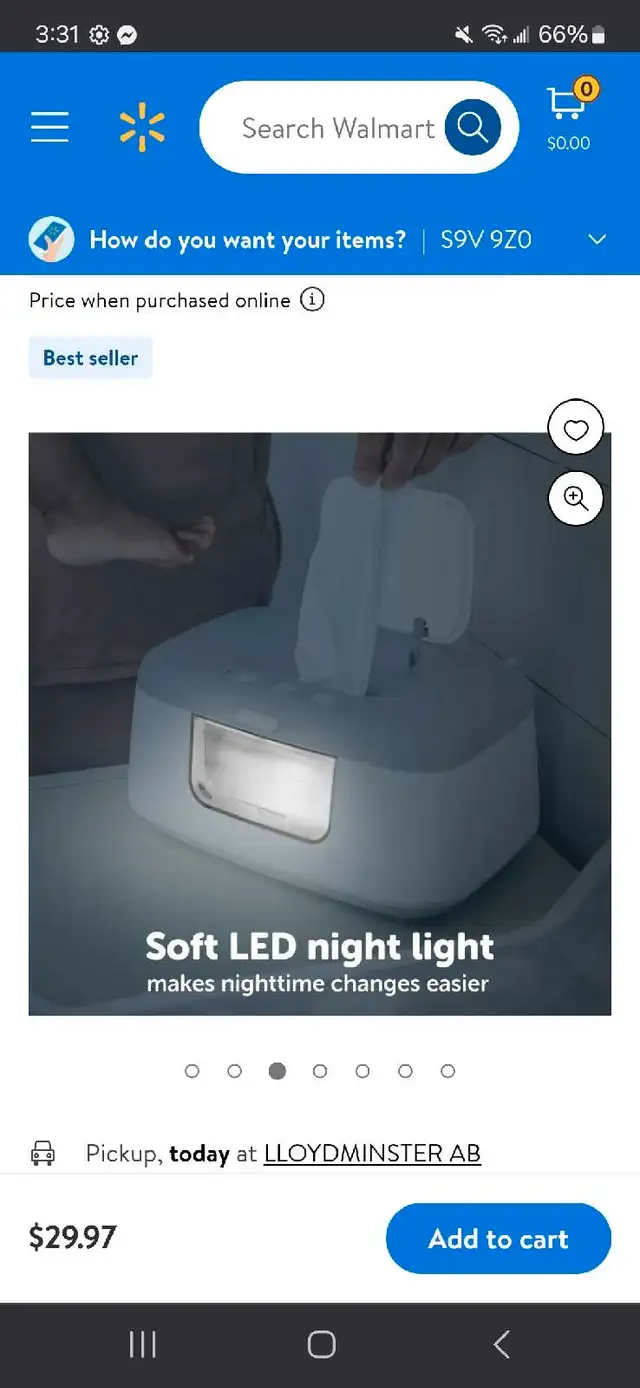Open the LLOYDMINSTER AB store link
640x1388 pixels.
(372, 1153)
